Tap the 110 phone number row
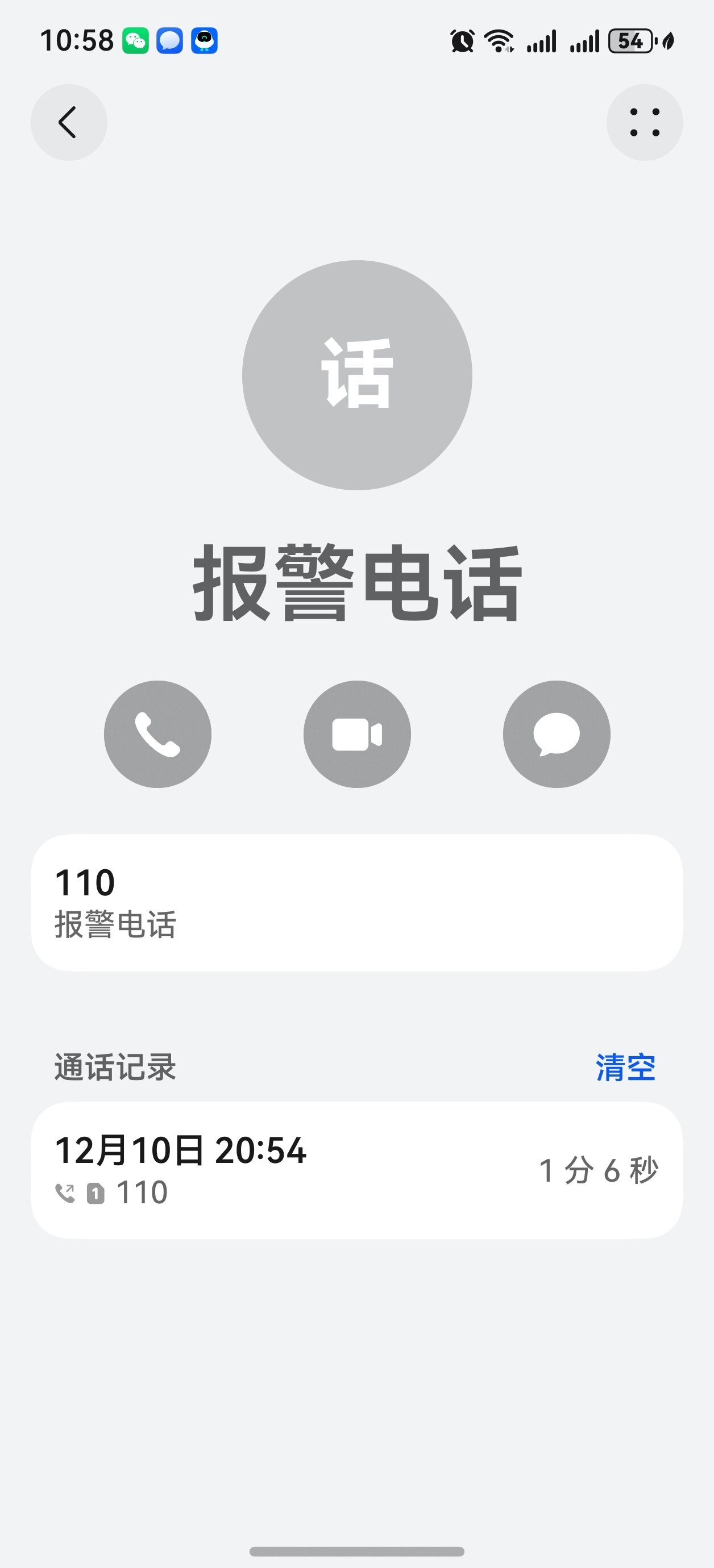Image resolution: width=714 pixels, height=1568 pixels. point(357,902)
